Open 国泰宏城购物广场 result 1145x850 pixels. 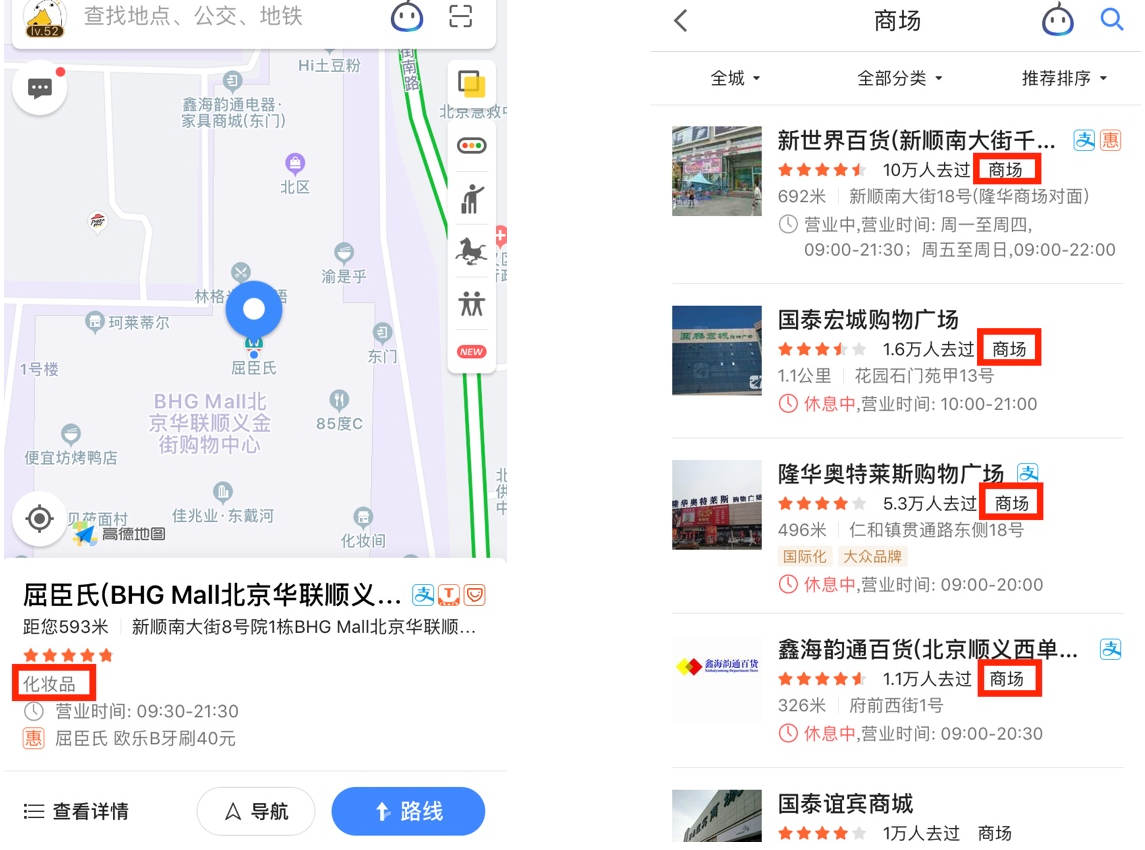(x=868, y=320)
